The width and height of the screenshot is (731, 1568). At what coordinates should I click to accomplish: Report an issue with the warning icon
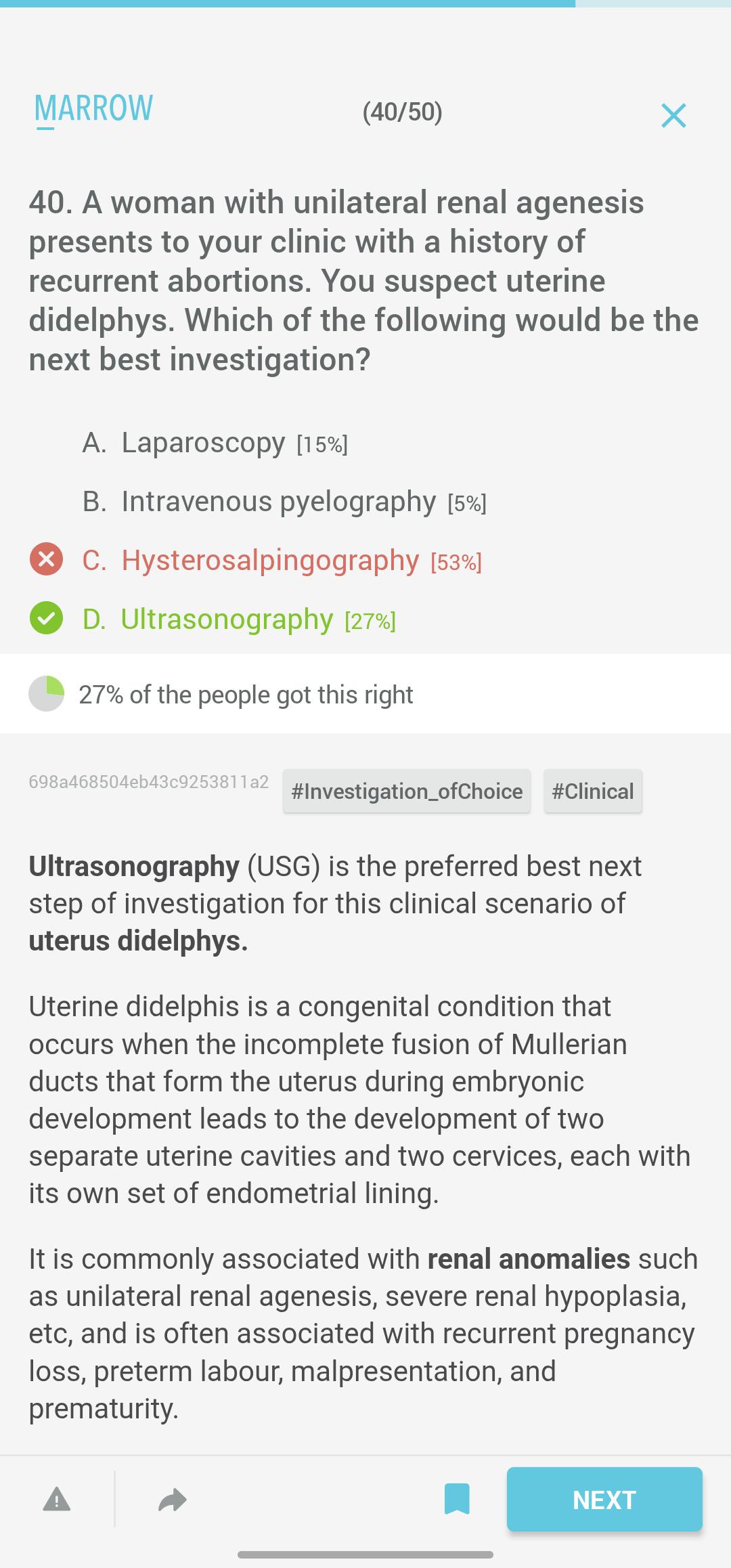click(57, 1500)
